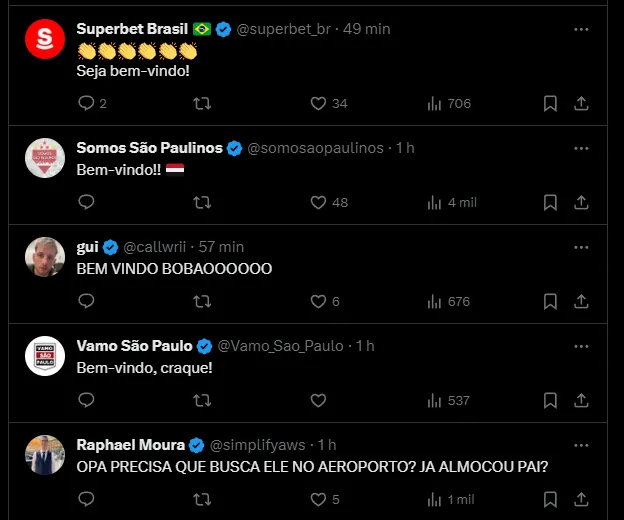Share Raphael Moura's reply

click(581, 499)
